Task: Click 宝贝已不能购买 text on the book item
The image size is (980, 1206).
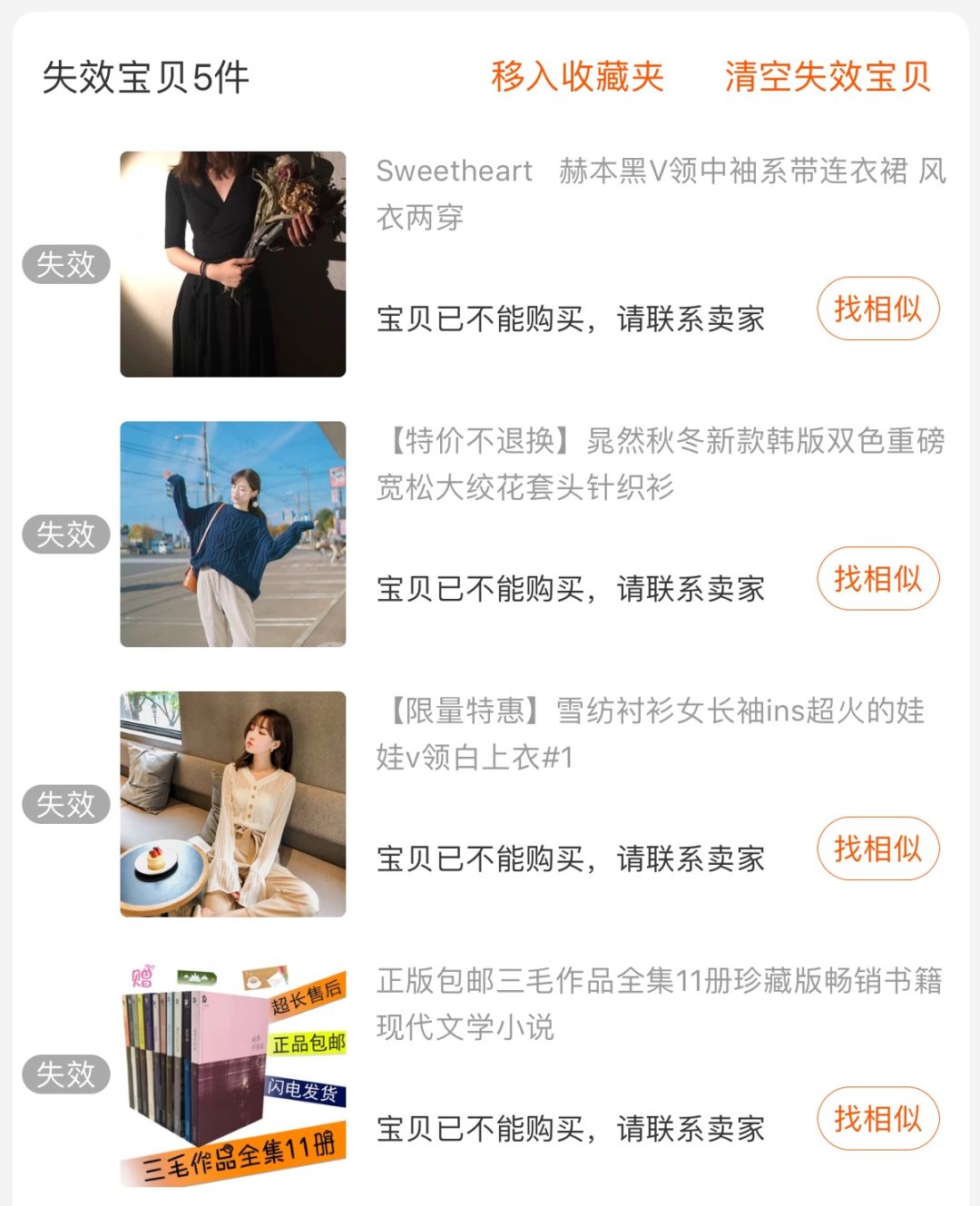Action: pos(572,1130)
